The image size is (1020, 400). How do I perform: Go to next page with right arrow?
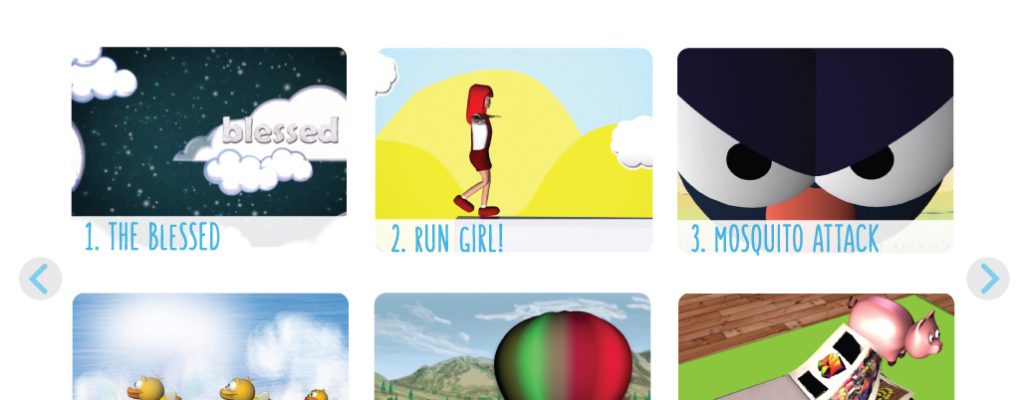(988, 278)
